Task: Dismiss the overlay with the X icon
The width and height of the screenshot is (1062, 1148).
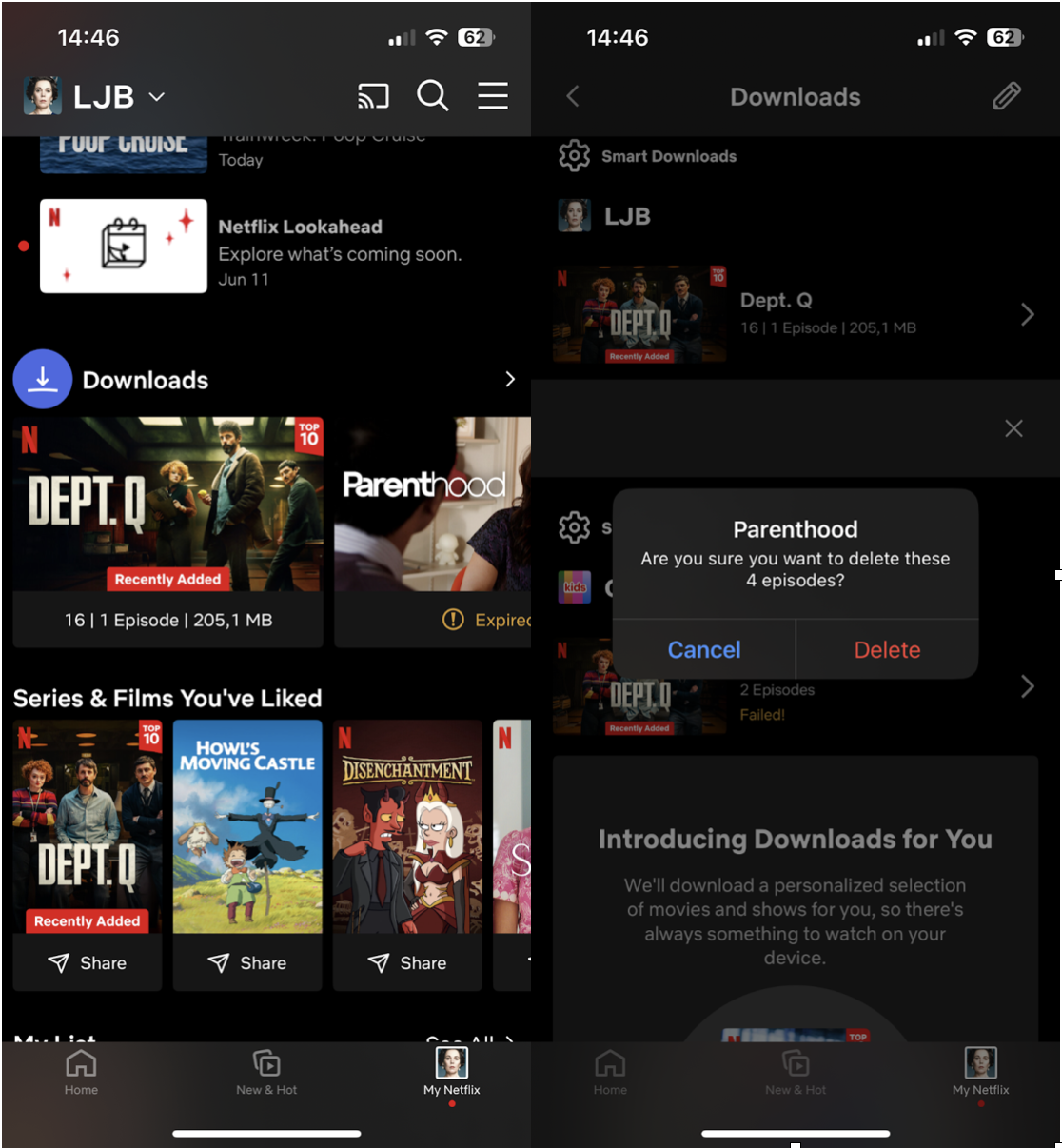Action: pyautogui.click(x=1013, y=428)
